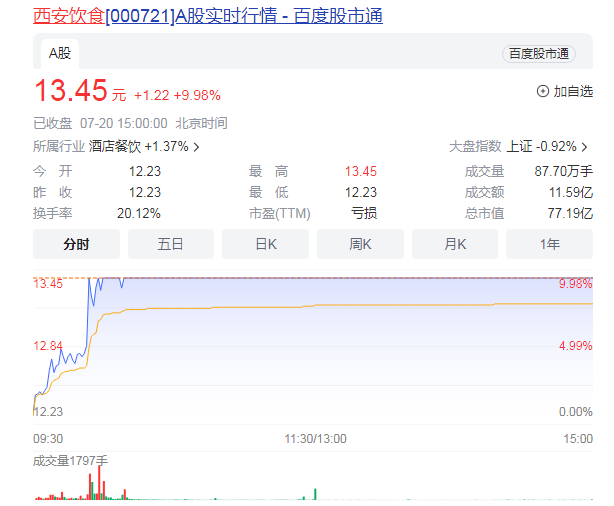Screen dimensions: 614x506
Task: Switch to the 五日 chart tab
Action: pyautogui.click(x=170, y=244)
